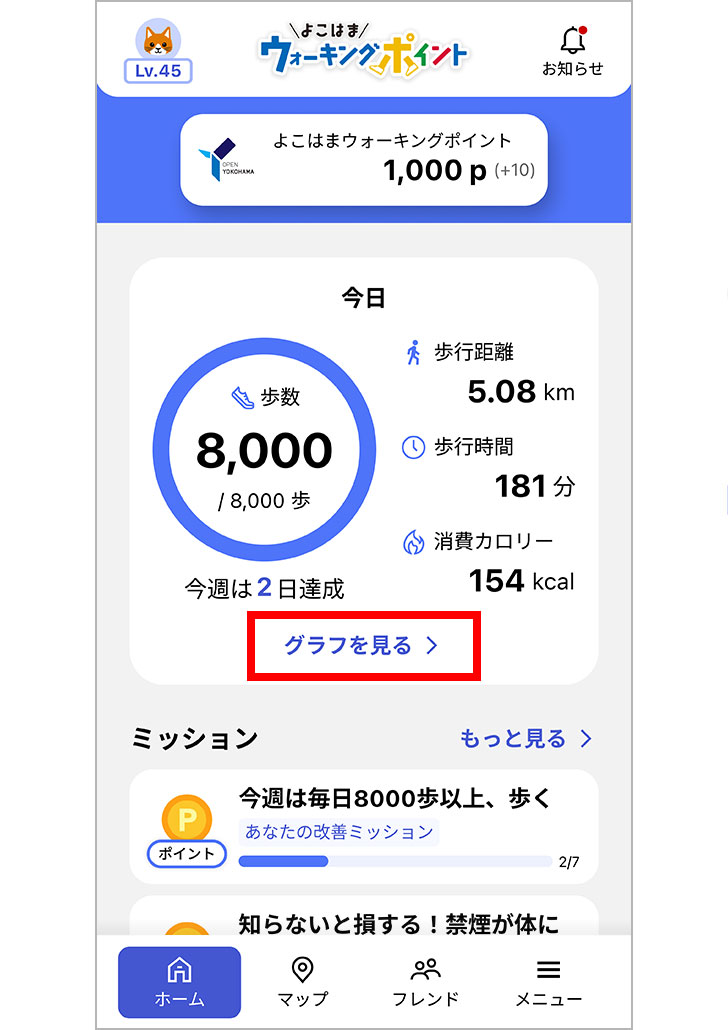This screenshot has height=1030, width=728.
Task: Tap the 1,000 p point balance card
Action: [x=364, y=160]
